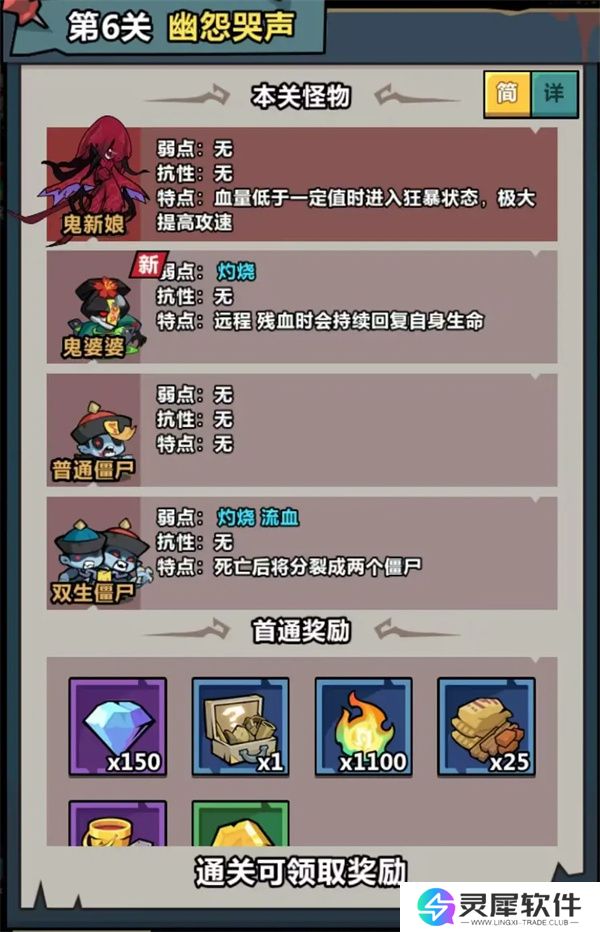Switch to the 详 detailed view
Viewport: 600px width, 932px height.
point(553,93)
